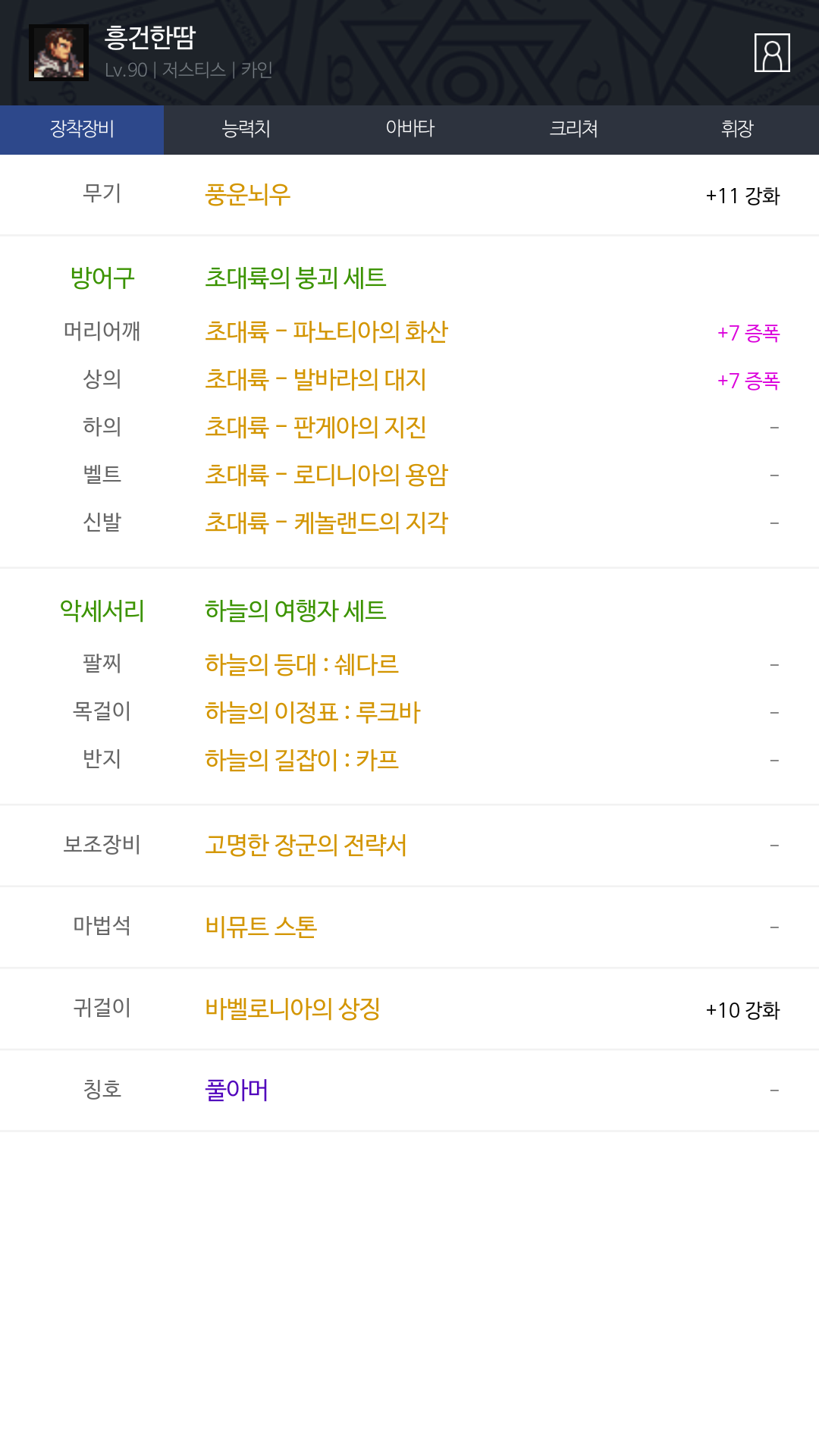View the ring 하늘의 길잡이 : 카프
This screenshot has height=1456, width=819.
(x=302, y=761)
